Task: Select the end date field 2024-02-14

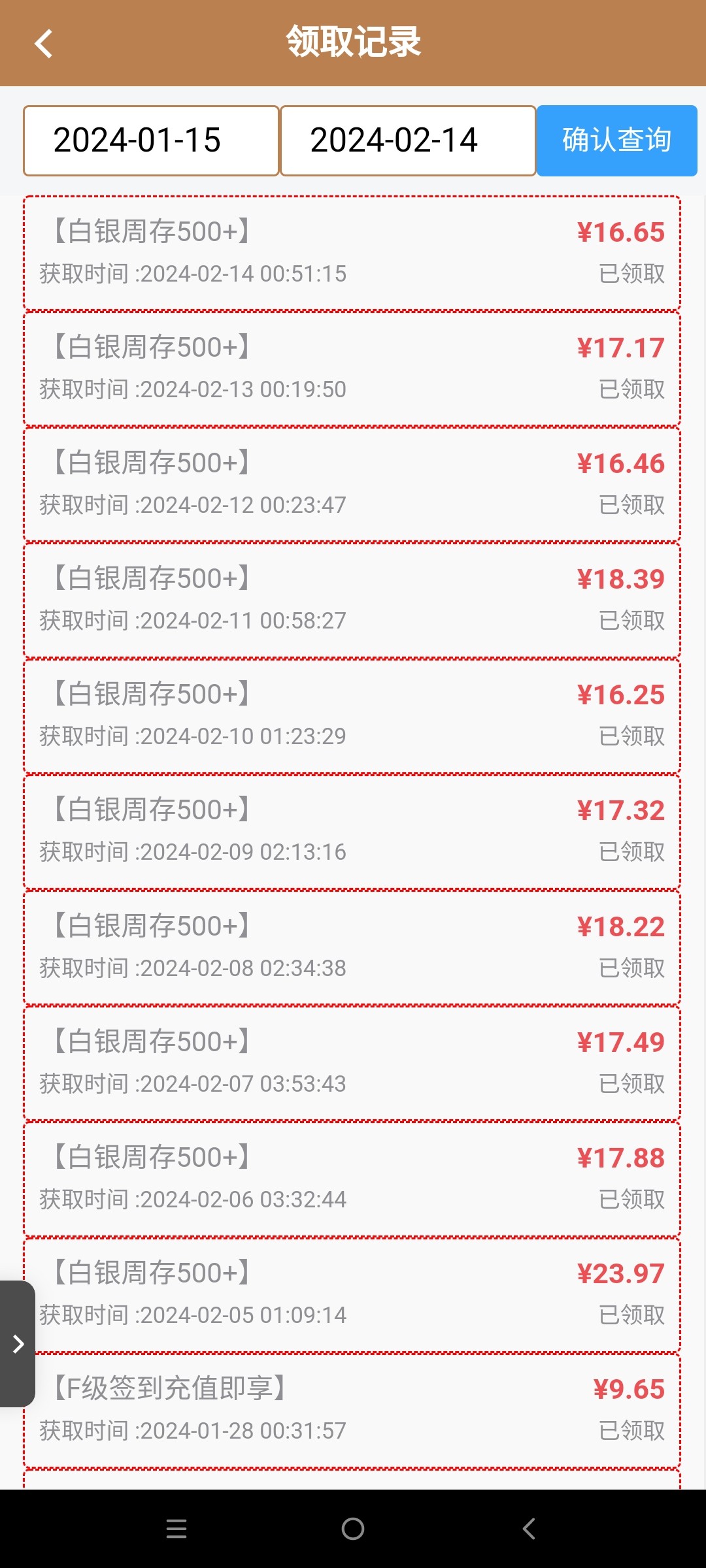Action: coord(408,140)
